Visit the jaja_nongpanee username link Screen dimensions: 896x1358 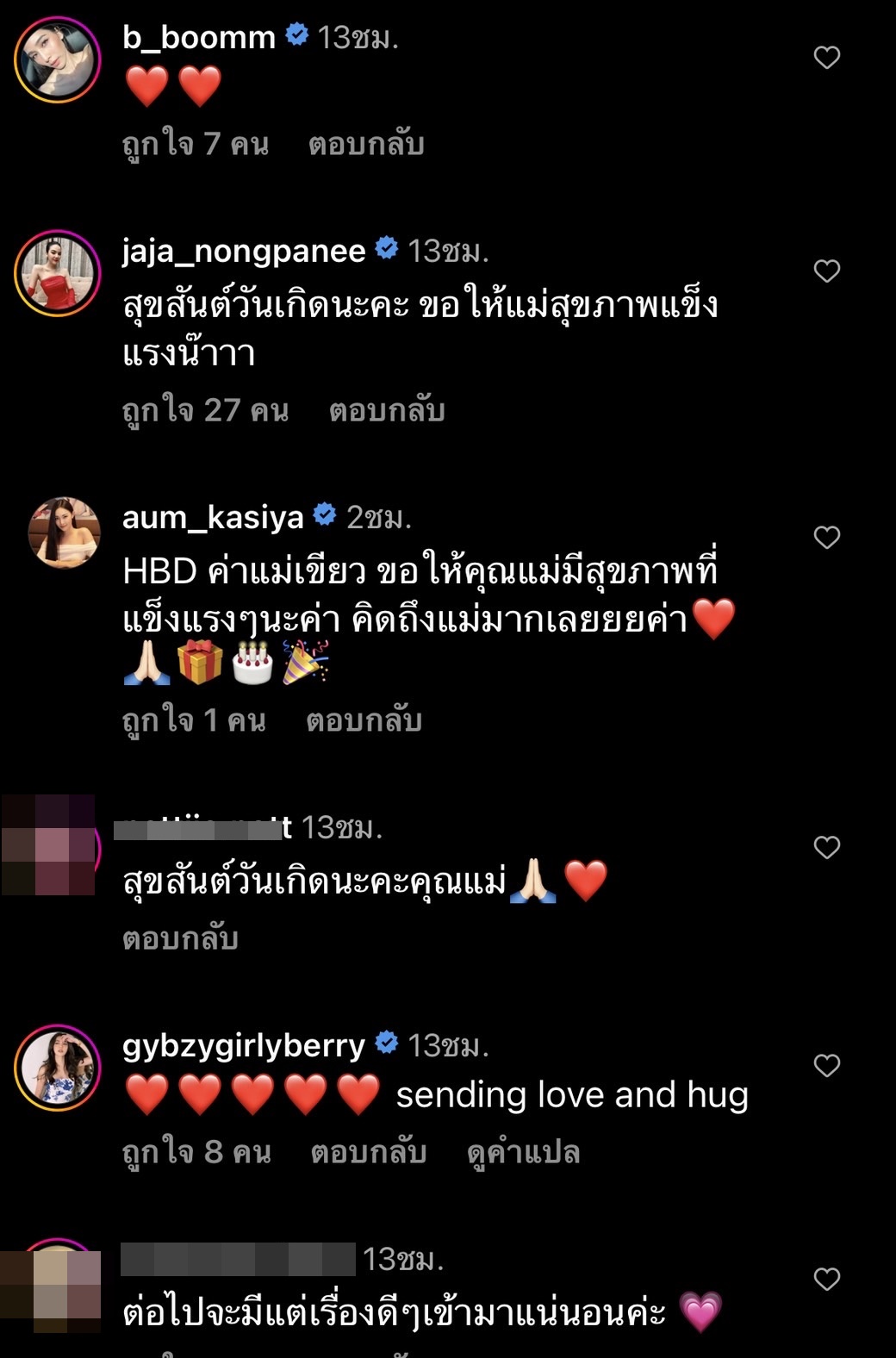coord(244,251)
